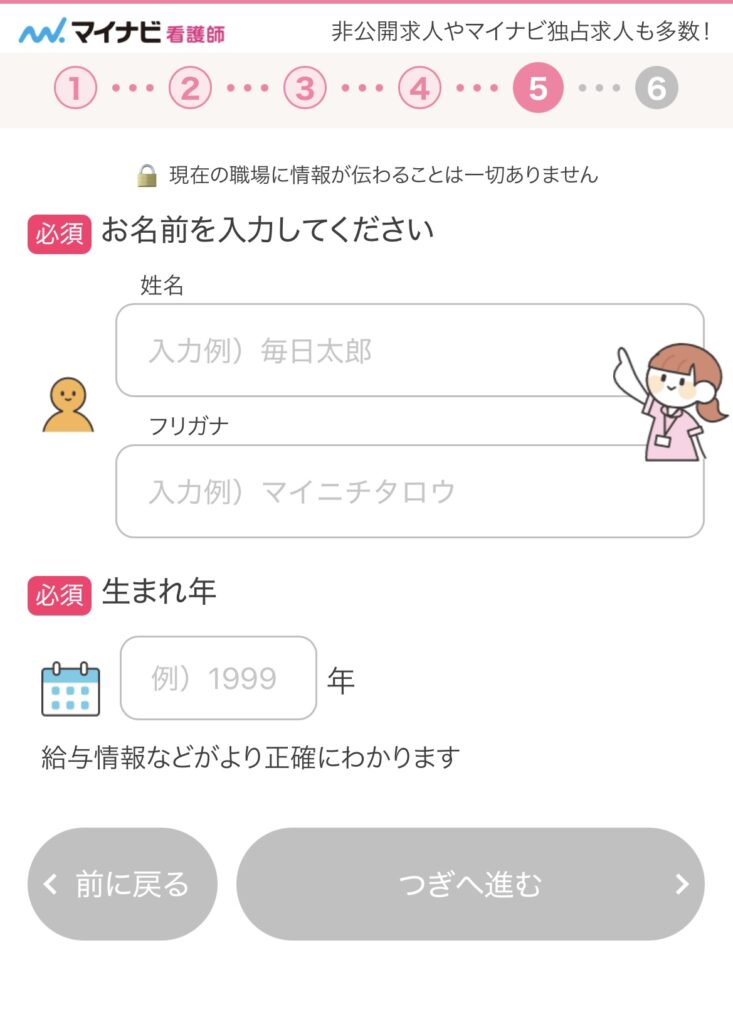This screenshot has width=733, height=1024.
Task: Select the 生まれ年 birth year field
Action: point(218,678)
